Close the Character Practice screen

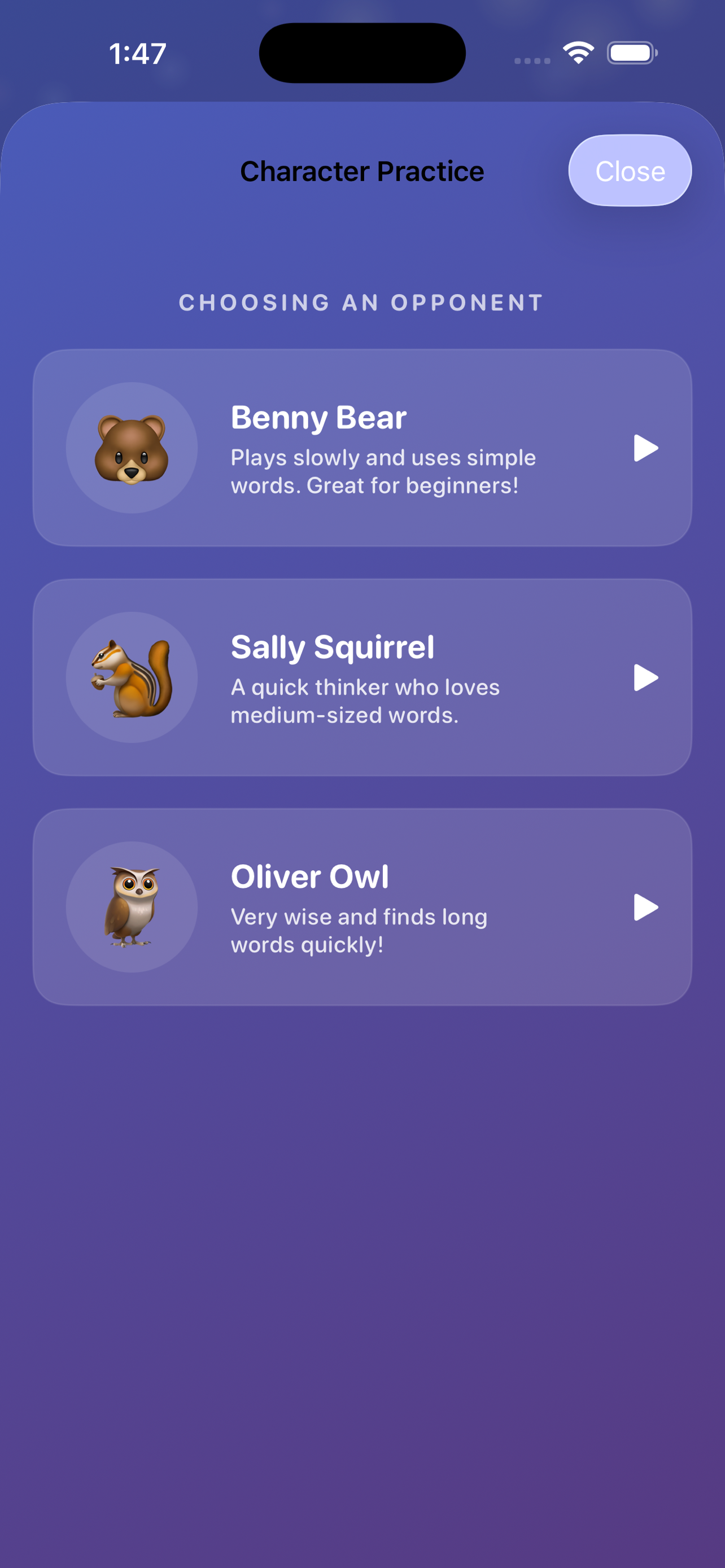click(630, 170)
